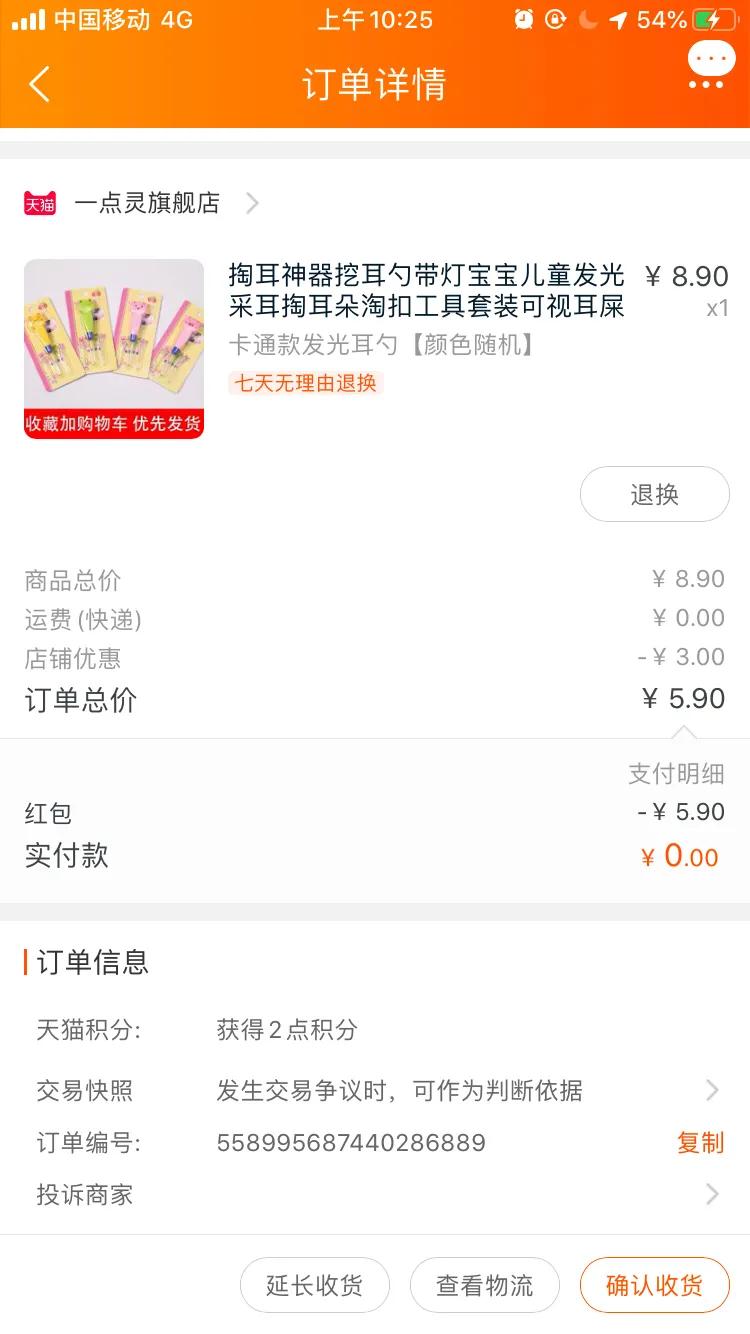Tap the back arrow in the header
Screen dimensions: 750x1334
38,85
